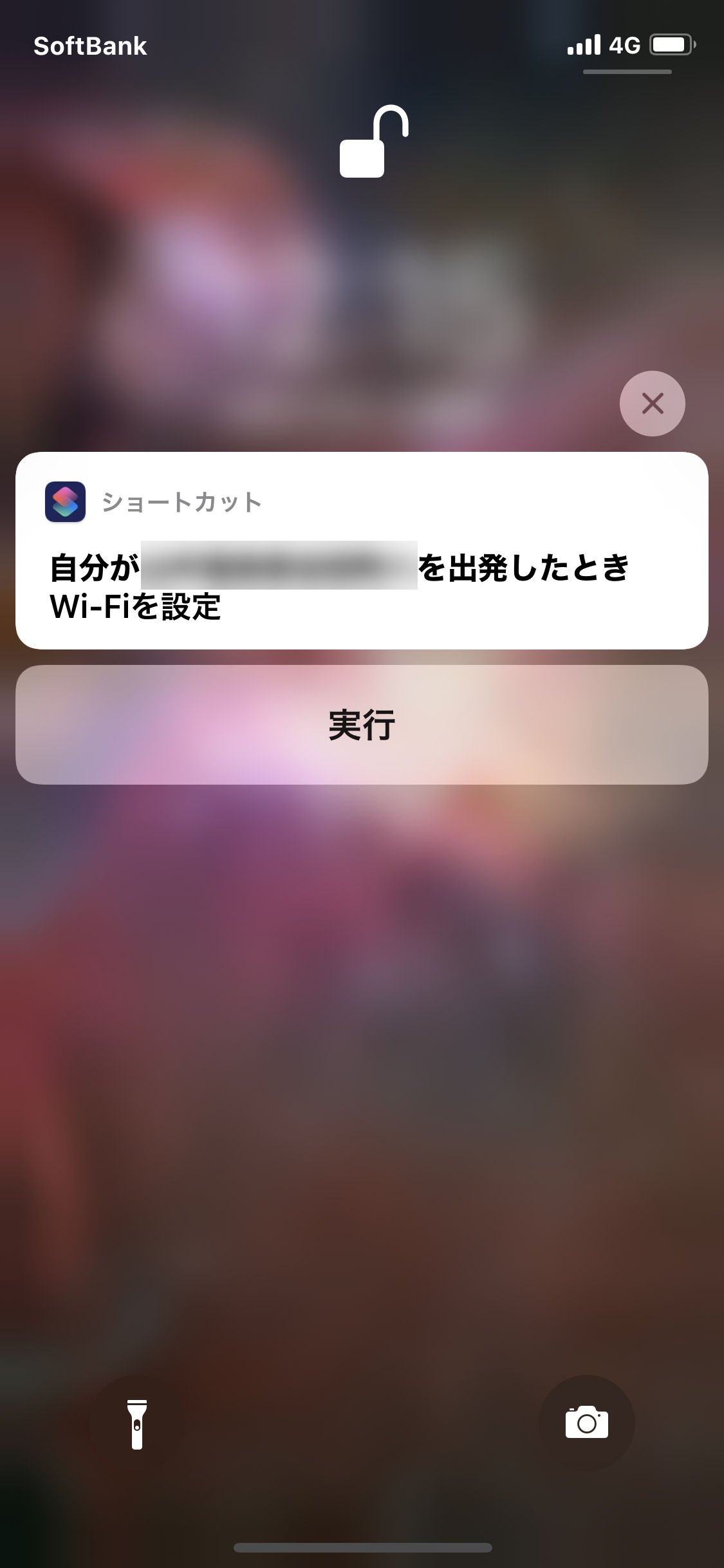Open the camera from the lock screen
Image resolution: width=724 pixels, height=1568 pixels.
[x=586, y=1423]
